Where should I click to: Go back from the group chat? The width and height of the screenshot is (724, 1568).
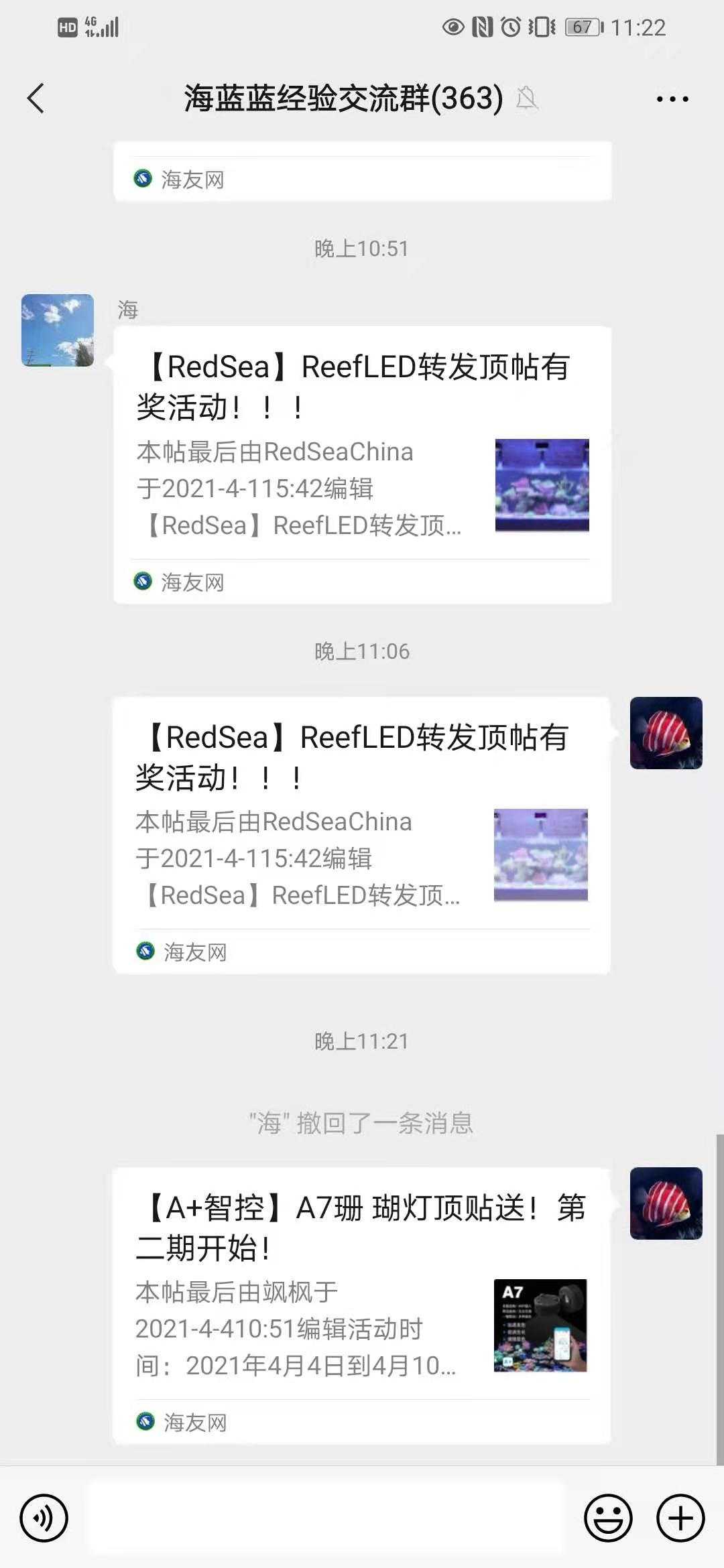pyautogui.click(x=36, y=99)
